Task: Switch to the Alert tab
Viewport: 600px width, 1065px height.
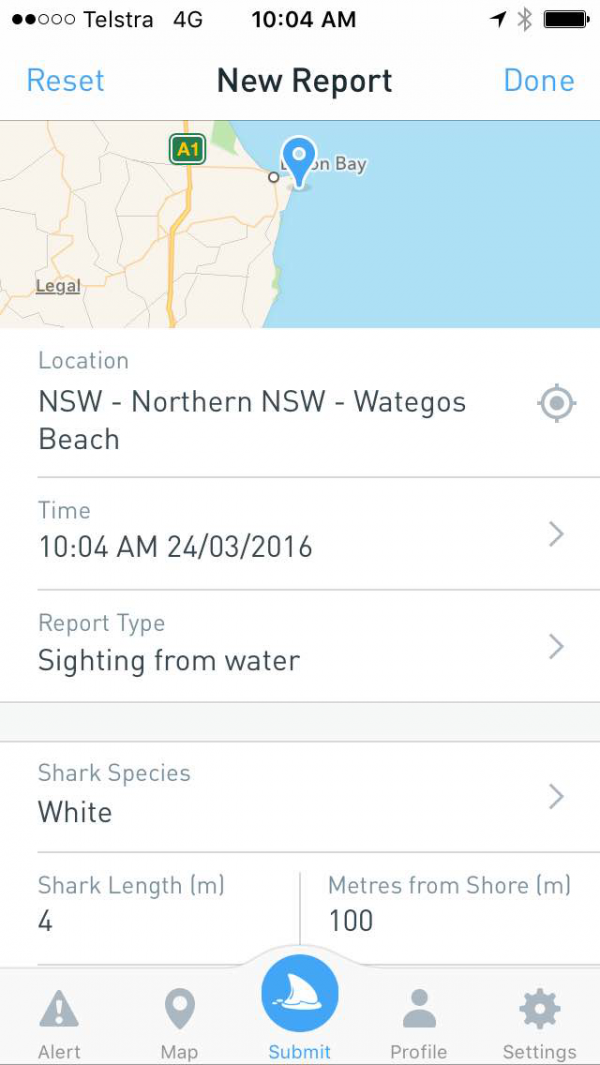Action: pyautogui.click(x=59, y=1024)
